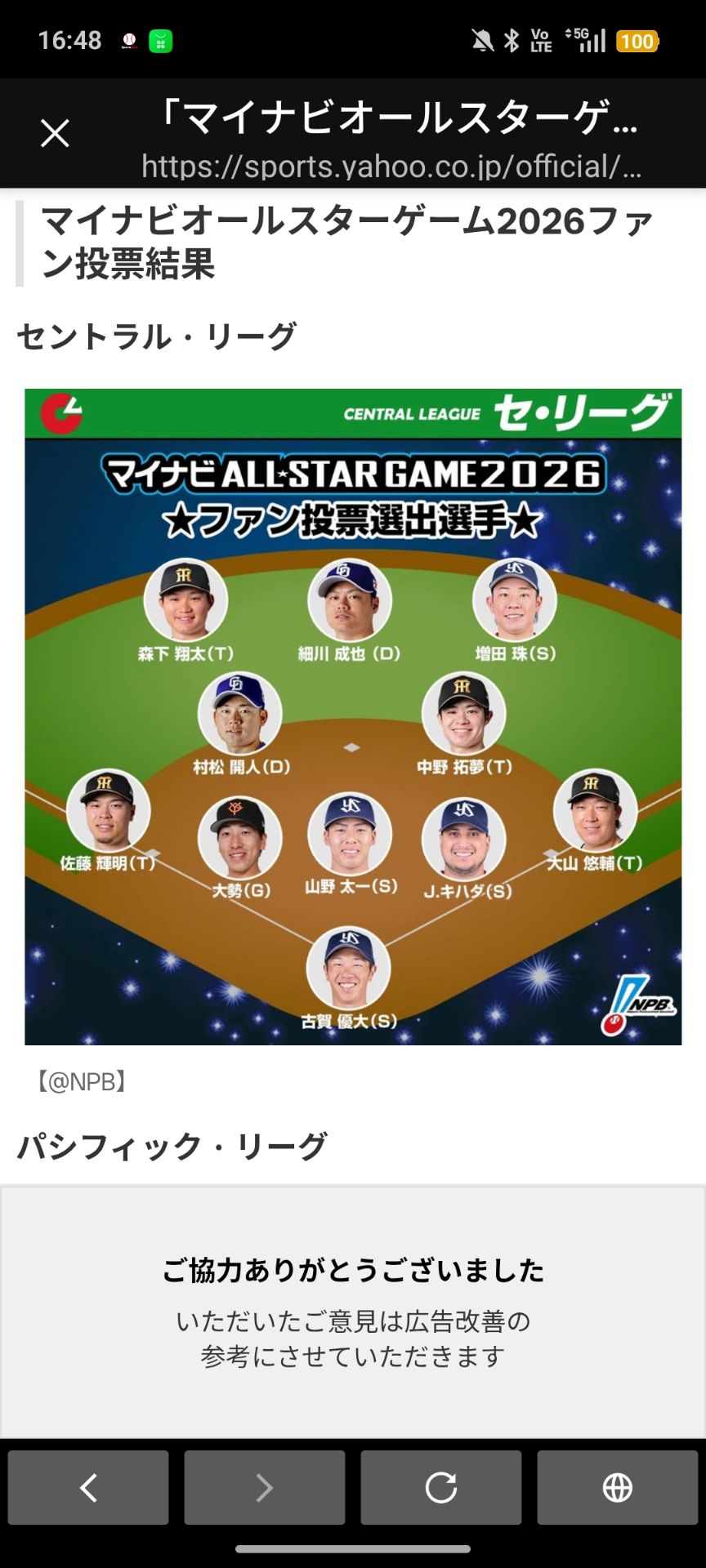
Task: Open page in external browser via globe icon
Action: [617, 1487]
